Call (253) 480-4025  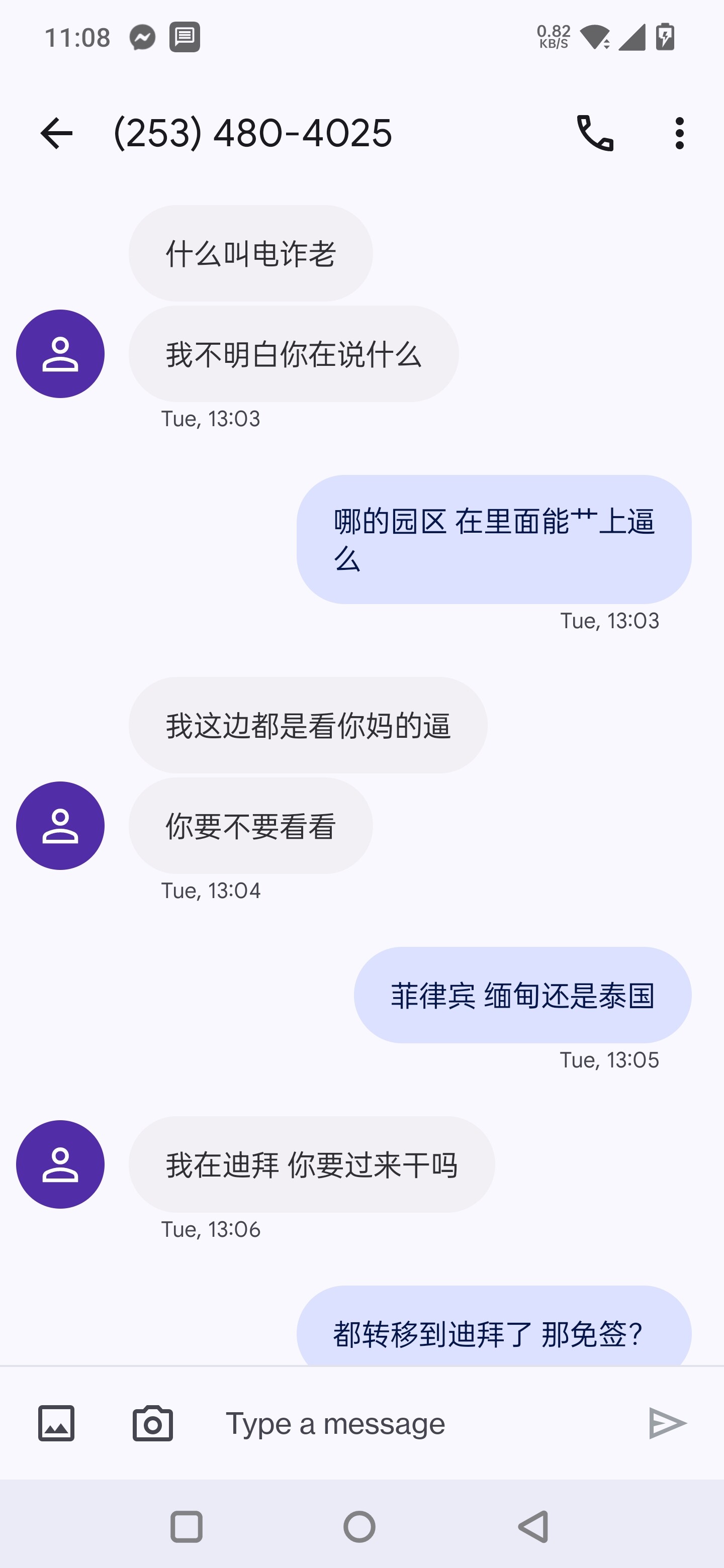click(594, 133)
